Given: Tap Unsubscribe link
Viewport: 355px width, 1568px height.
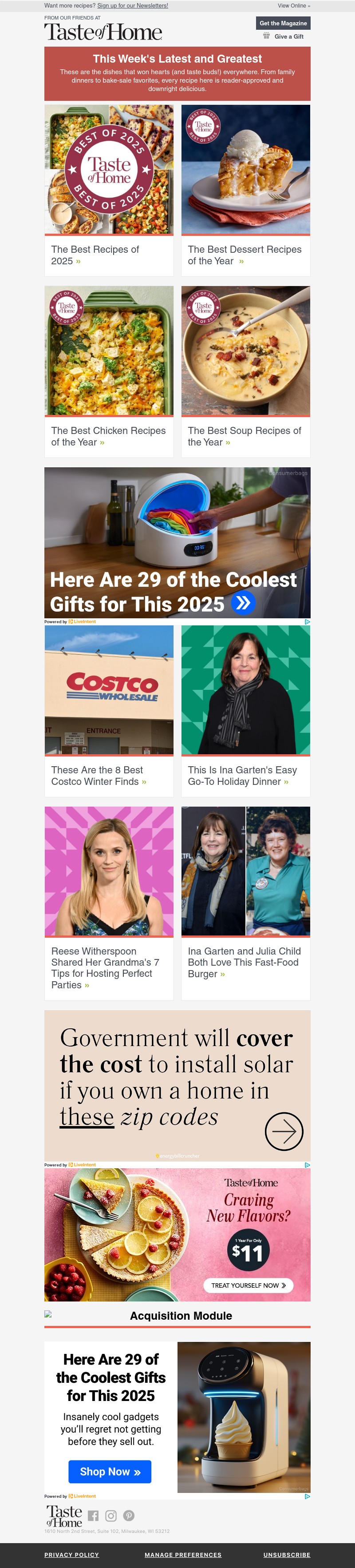Looking at the screenshot, I should click(286, 1554).
